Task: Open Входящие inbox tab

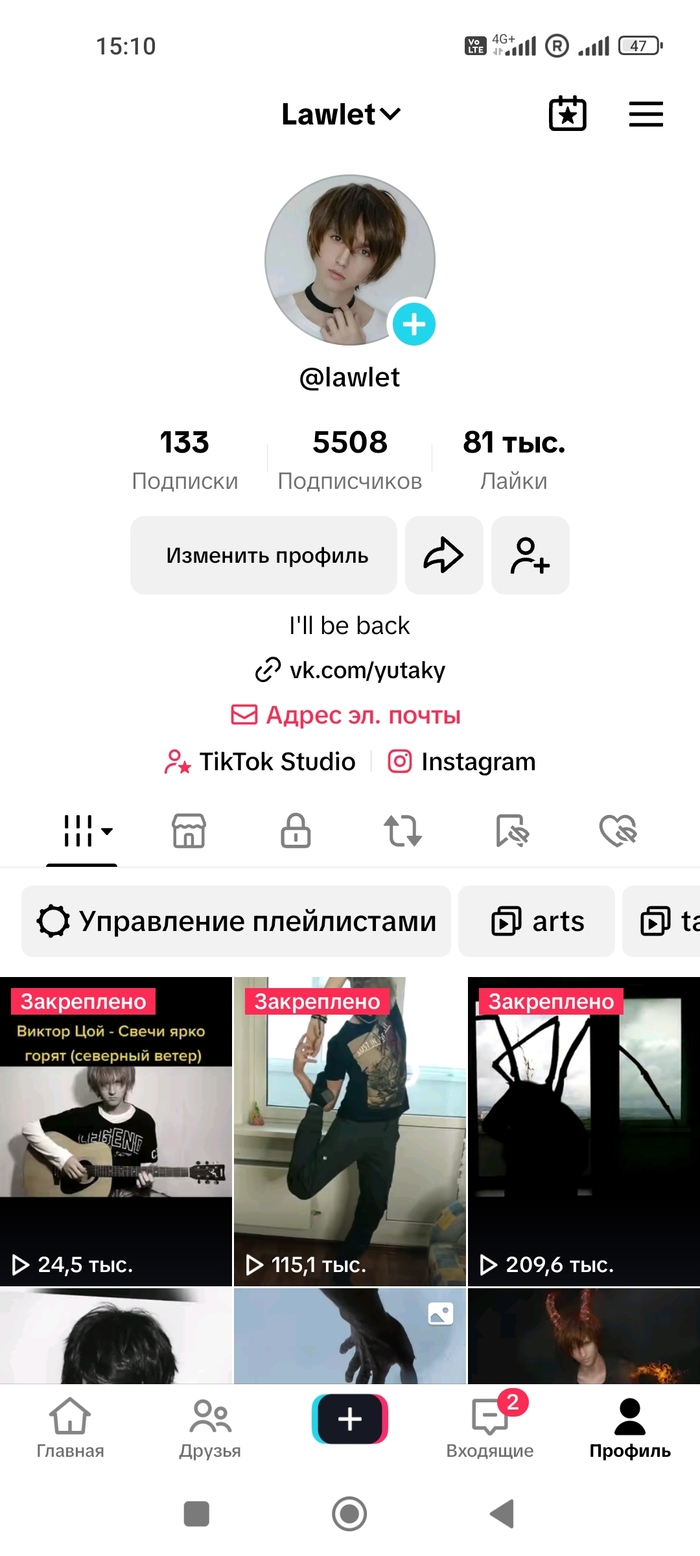Action: pos(490,1428)
